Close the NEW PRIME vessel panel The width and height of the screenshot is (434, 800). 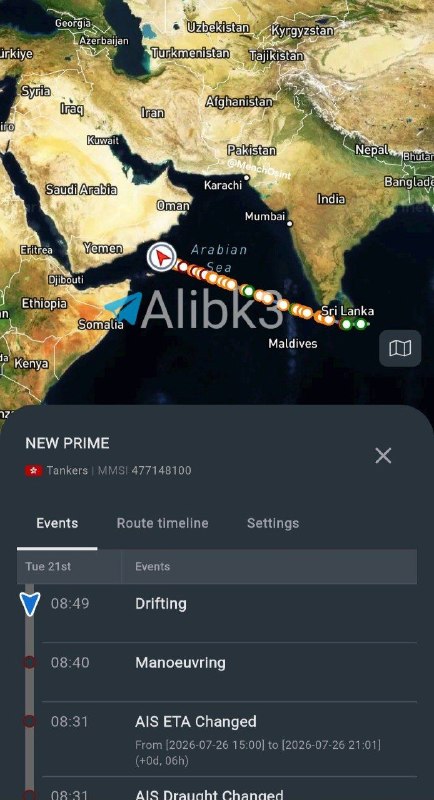(383, 455)
